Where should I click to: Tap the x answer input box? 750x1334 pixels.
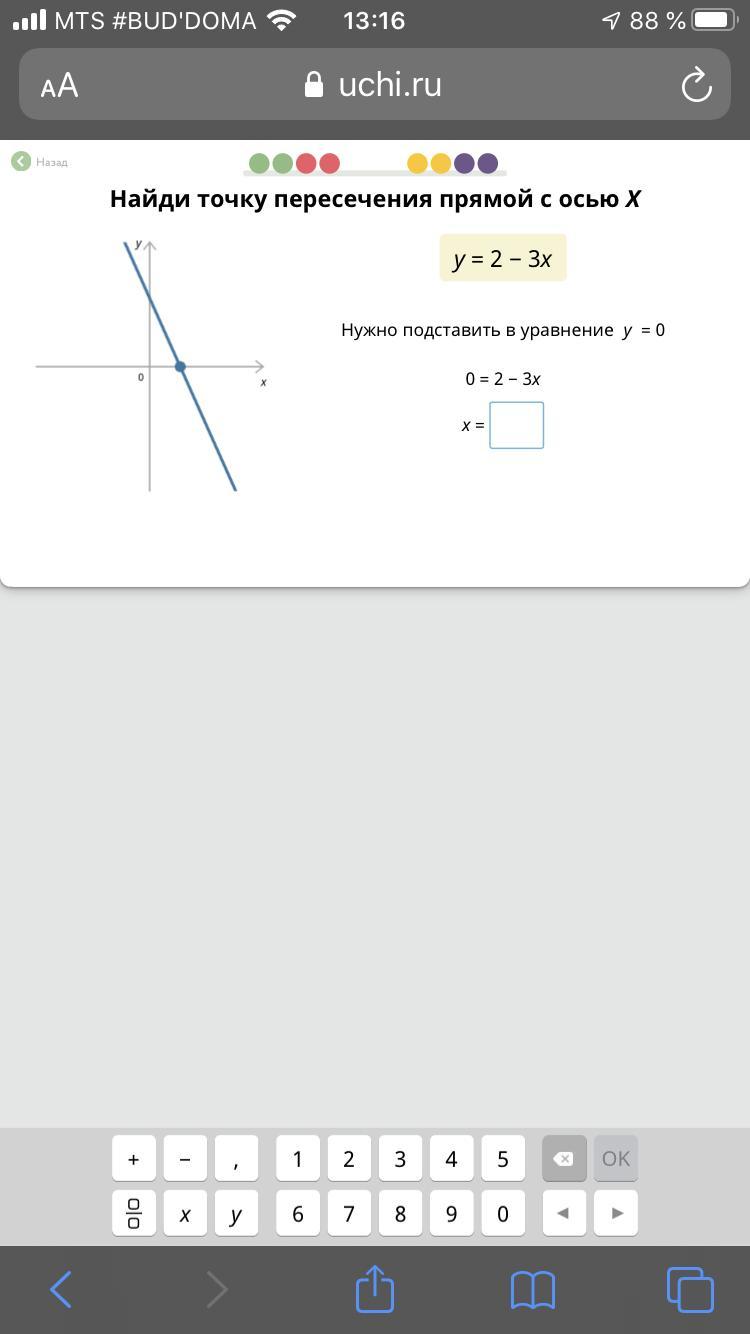pyautogui.click(x=516, y=425)
